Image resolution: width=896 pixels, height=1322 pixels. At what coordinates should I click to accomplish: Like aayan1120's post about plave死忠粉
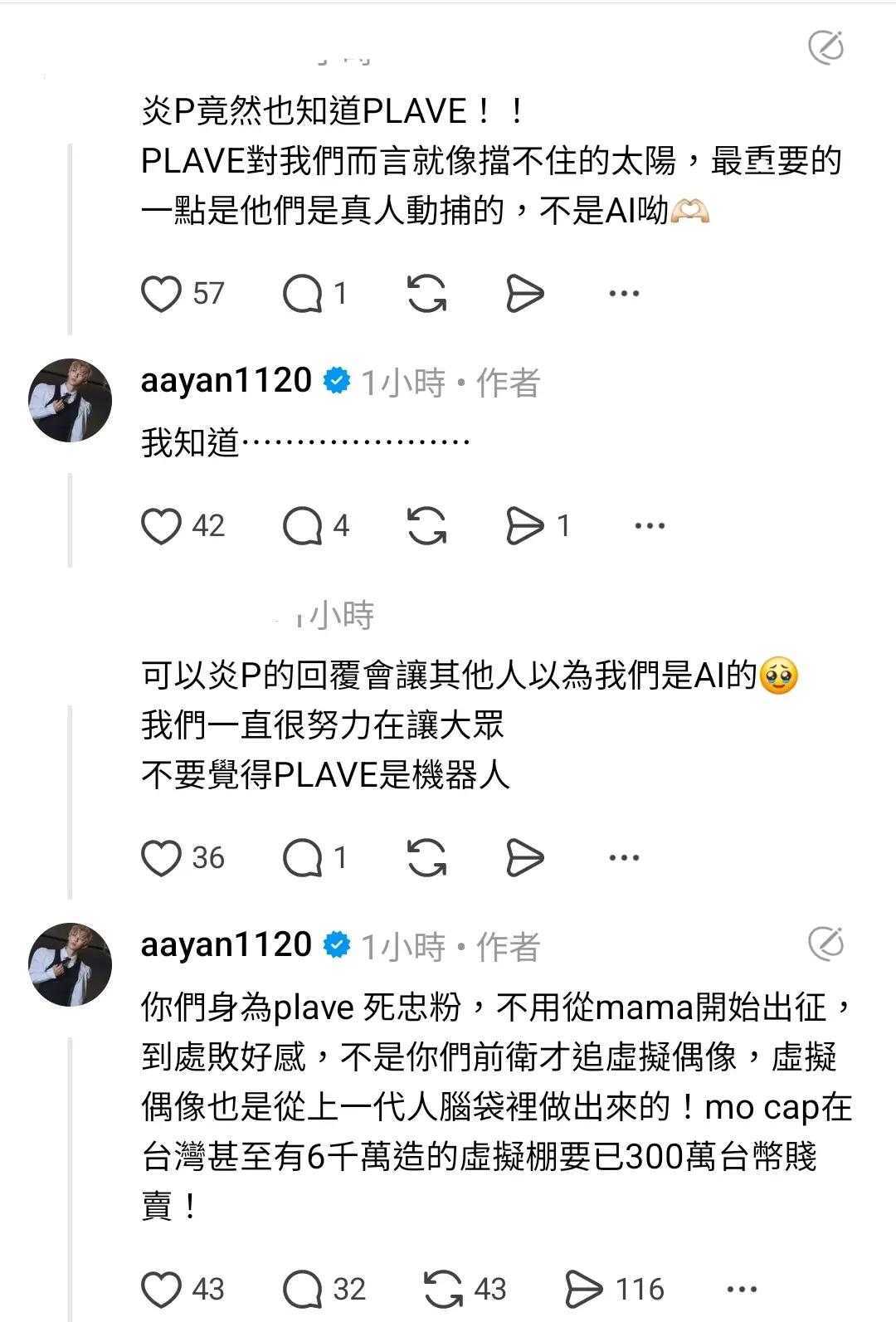tap(162, 1290)
